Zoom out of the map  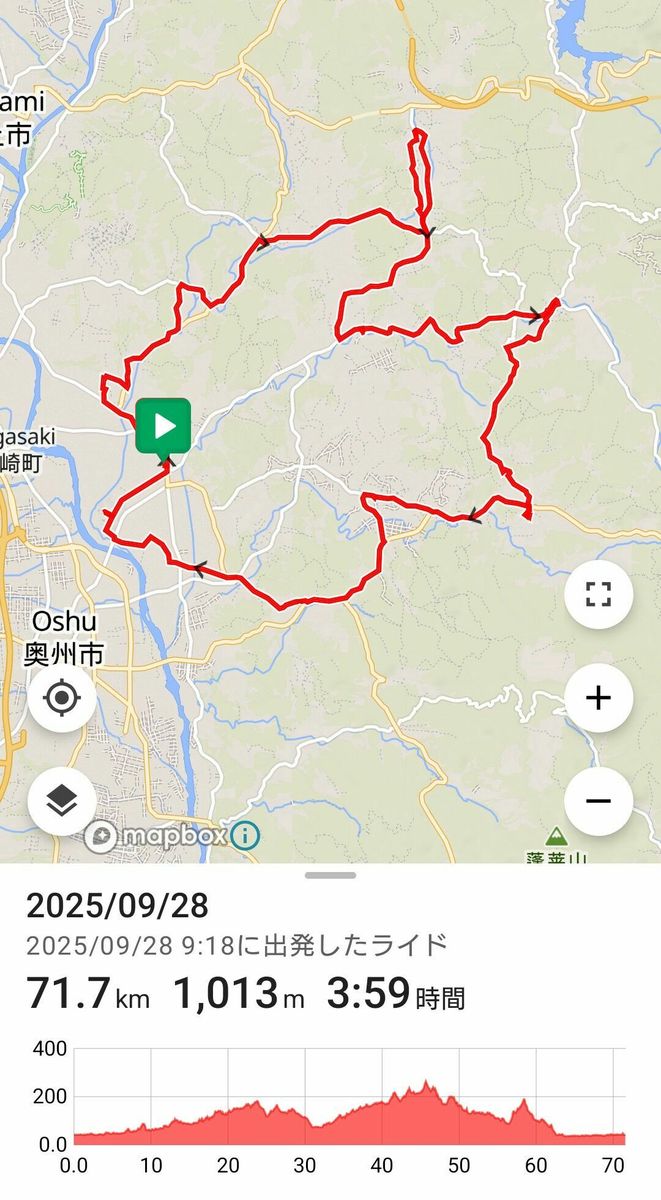(598, 800)
